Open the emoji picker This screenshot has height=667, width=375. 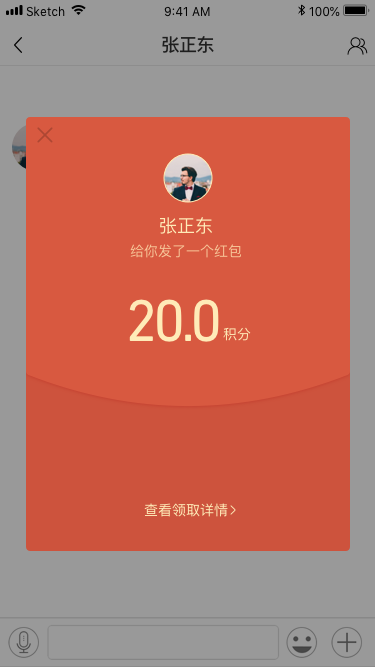pos(302,642)
